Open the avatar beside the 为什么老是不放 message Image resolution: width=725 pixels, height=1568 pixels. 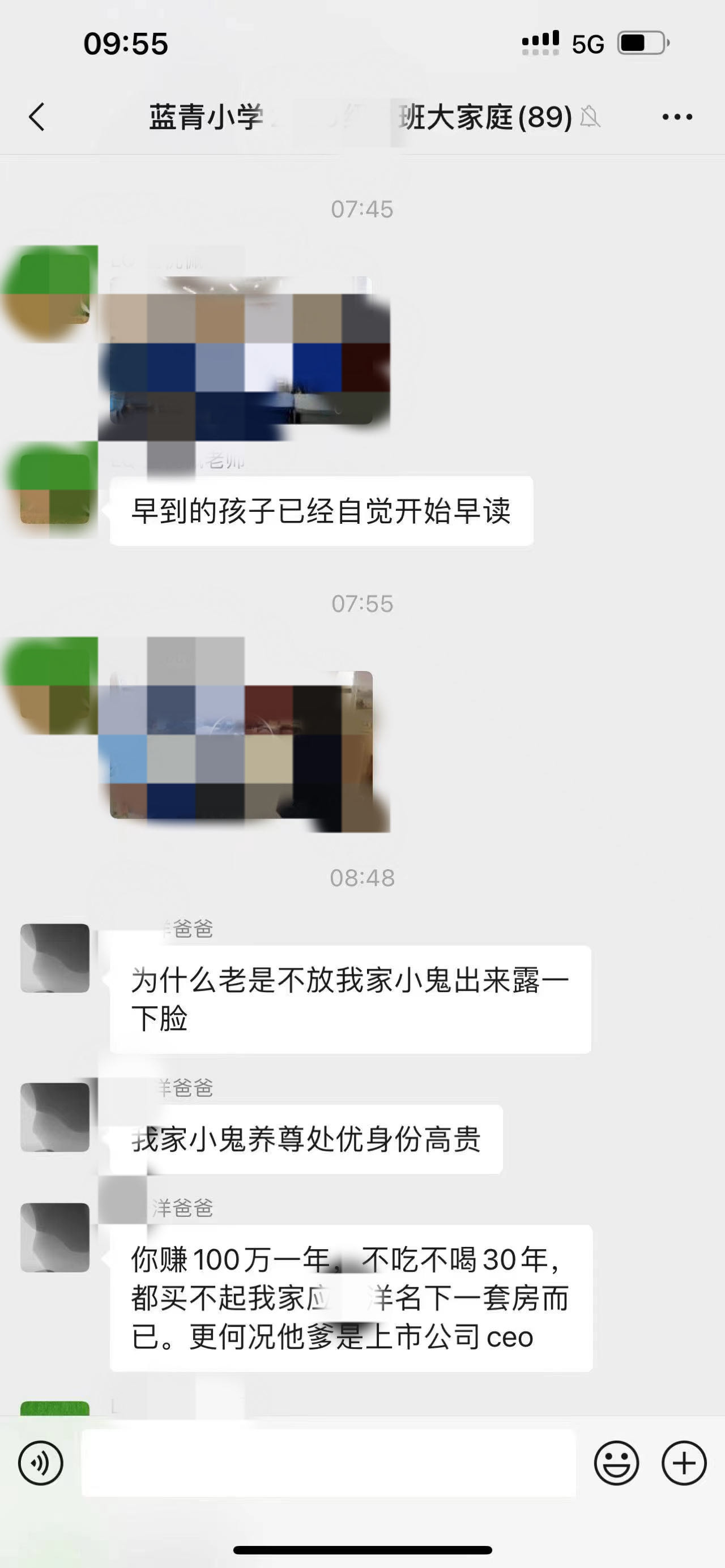(x=55, y=958)
